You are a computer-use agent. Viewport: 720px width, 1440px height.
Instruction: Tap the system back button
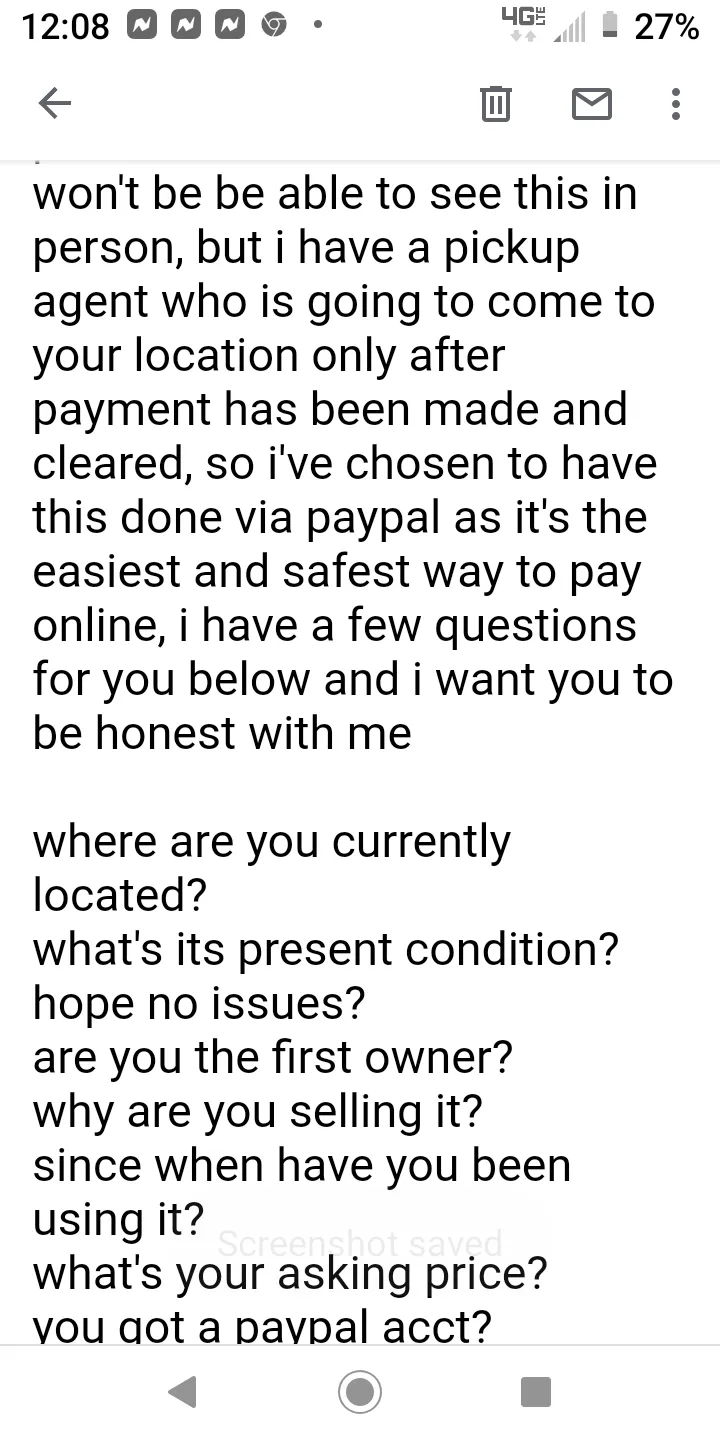coord(181,1392)
